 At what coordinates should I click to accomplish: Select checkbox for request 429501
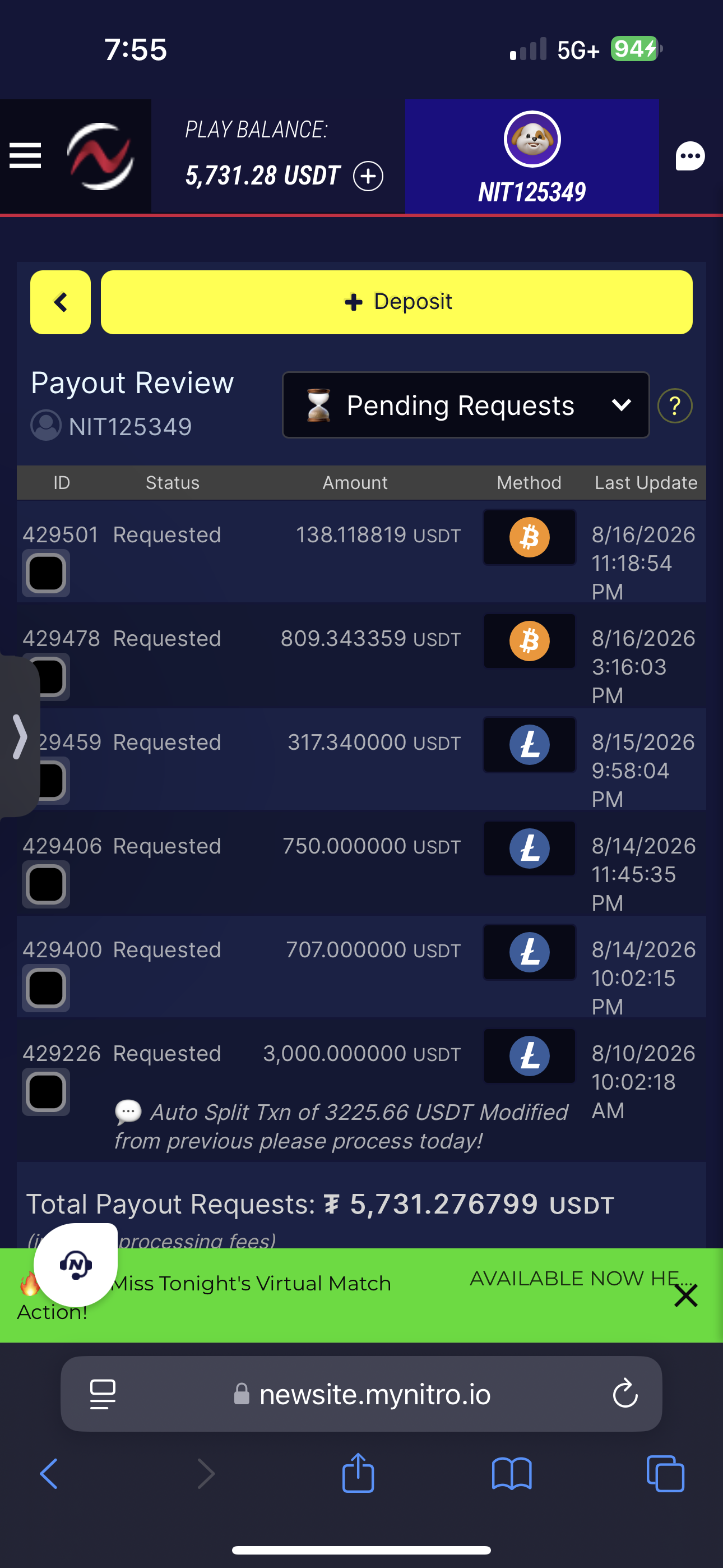pyautogui.click(x=45, y=573)
